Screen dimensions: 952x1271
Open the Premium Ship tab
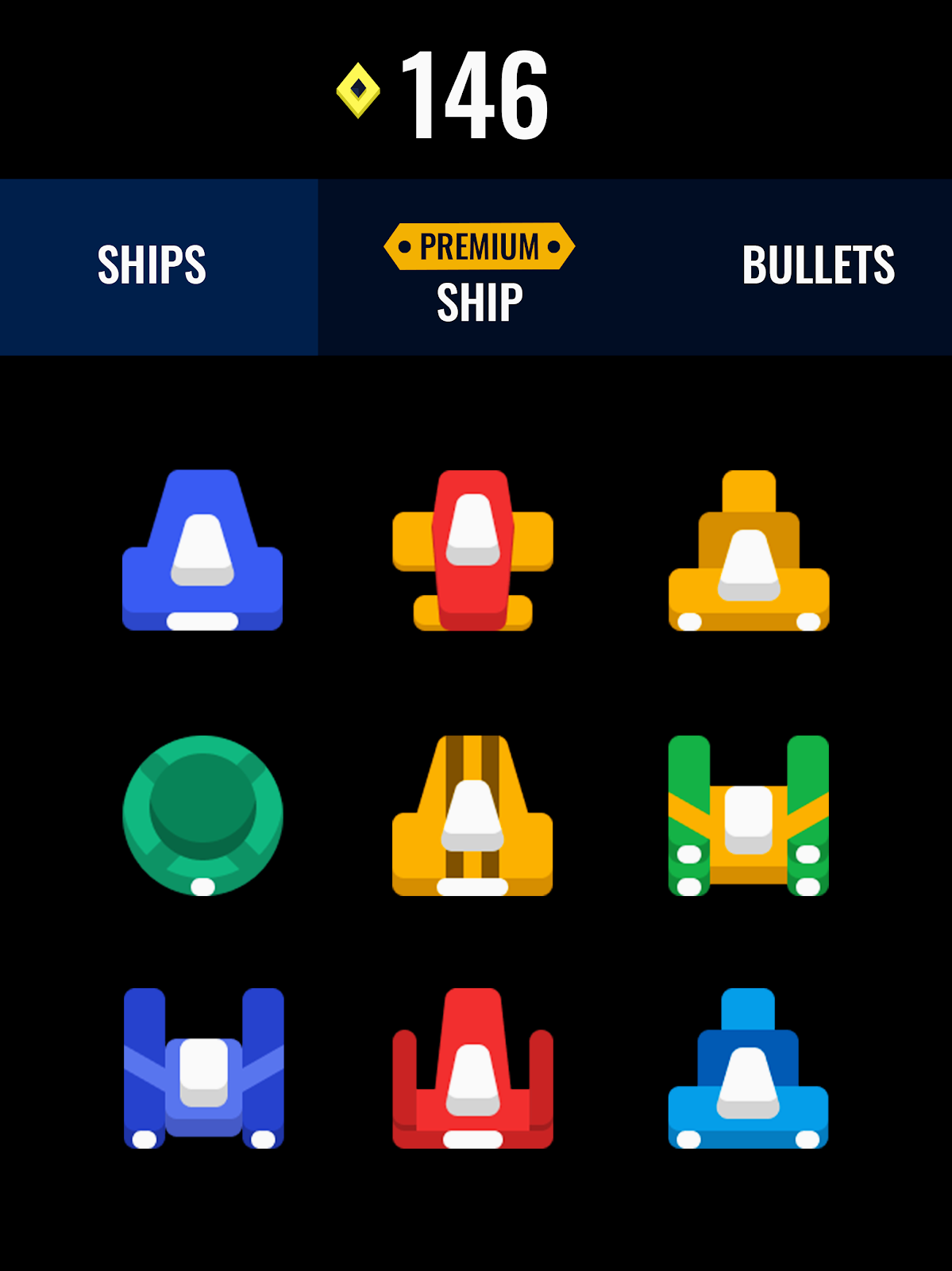click(x=480, y=272)
